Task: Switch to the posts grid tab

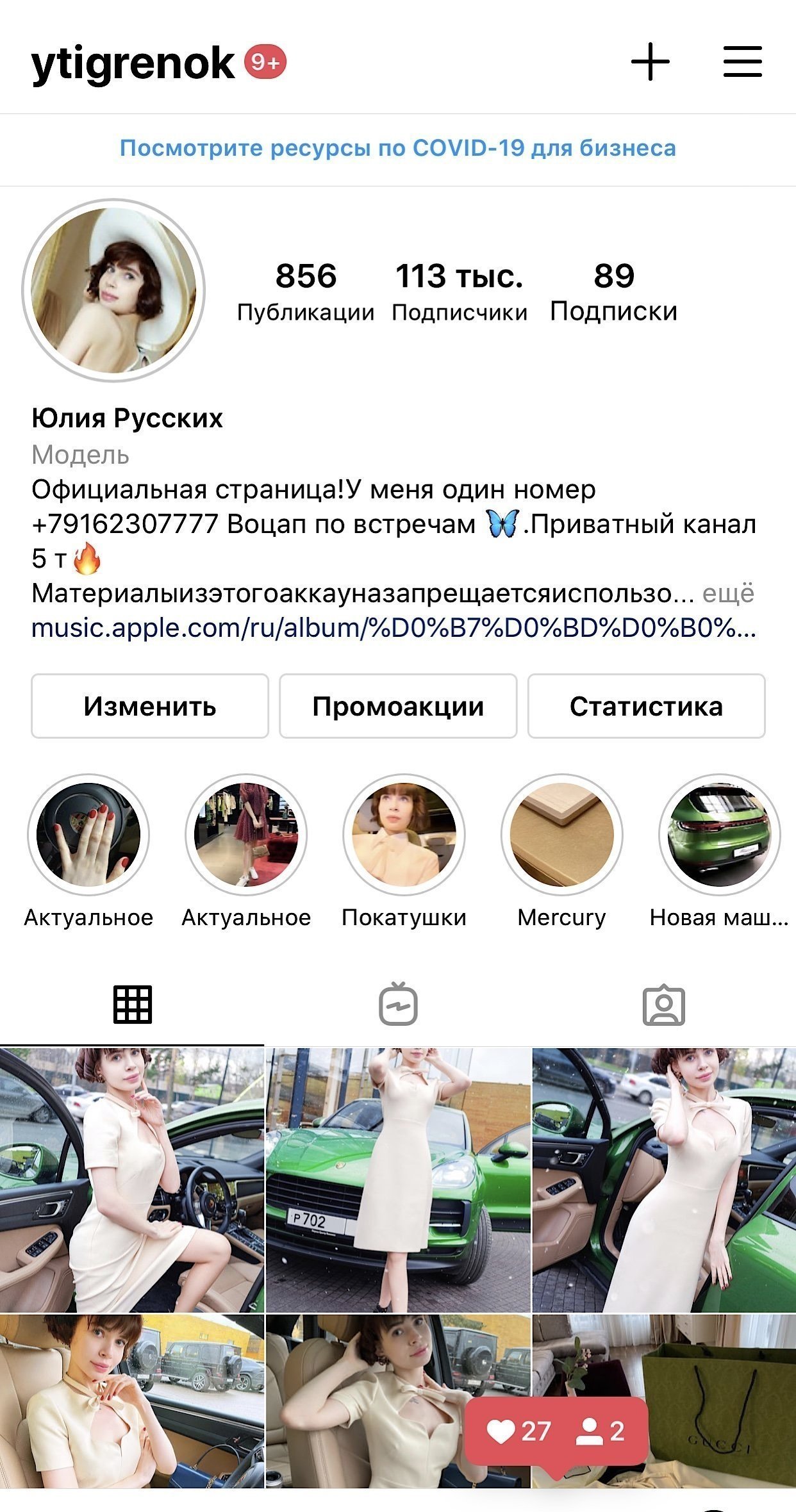Action: (x=133, y=1005)
